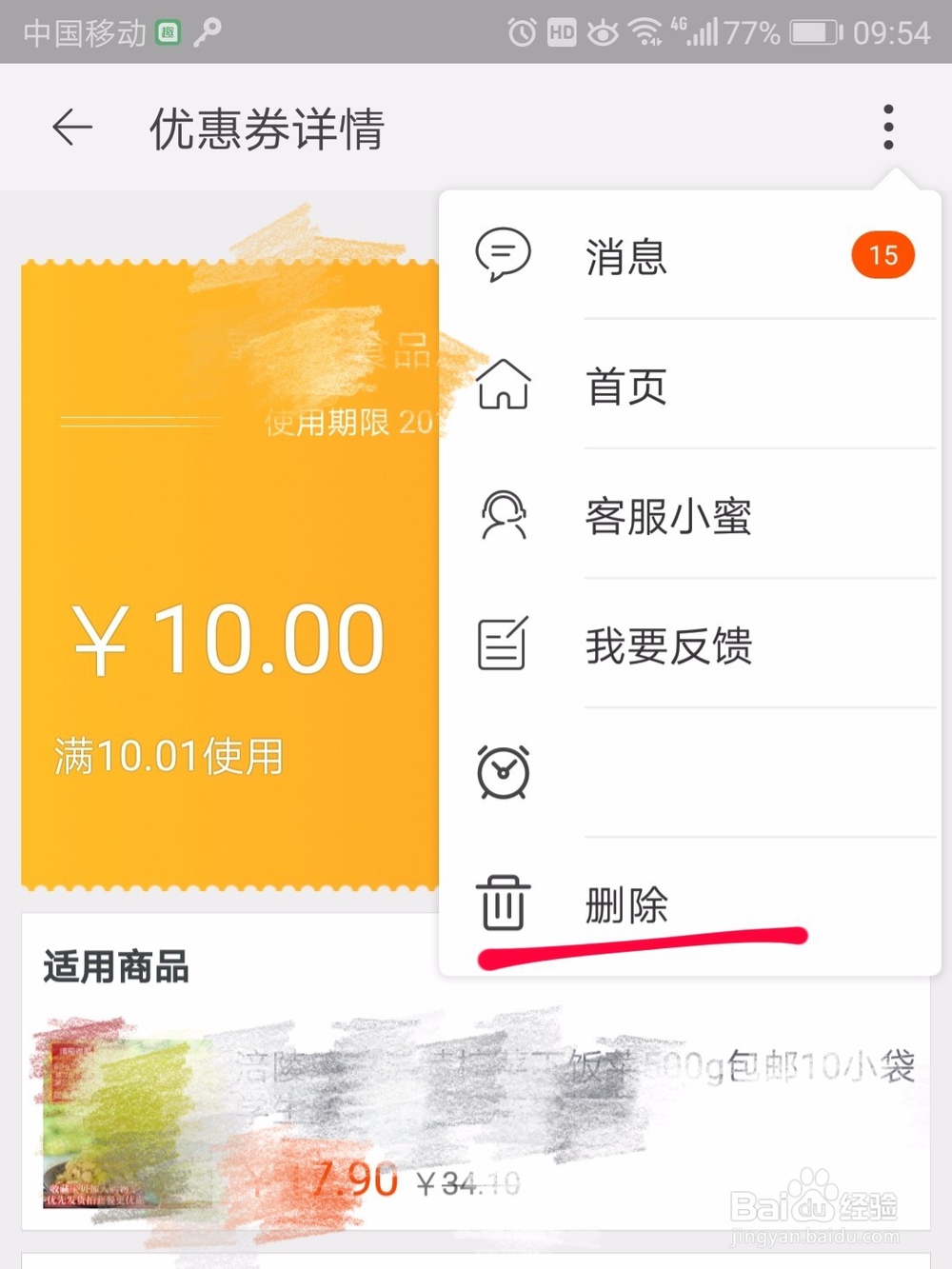Open the three-dot overflow menu
This screenshot has width=952, height=1269.
888,127
